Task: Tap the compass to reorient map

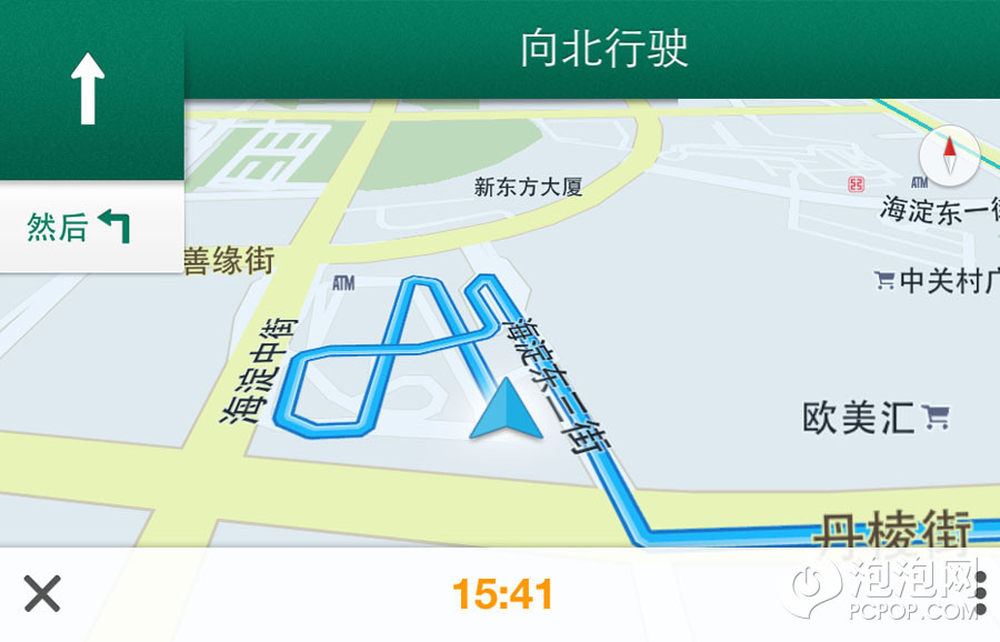Action: coord(948,158)
